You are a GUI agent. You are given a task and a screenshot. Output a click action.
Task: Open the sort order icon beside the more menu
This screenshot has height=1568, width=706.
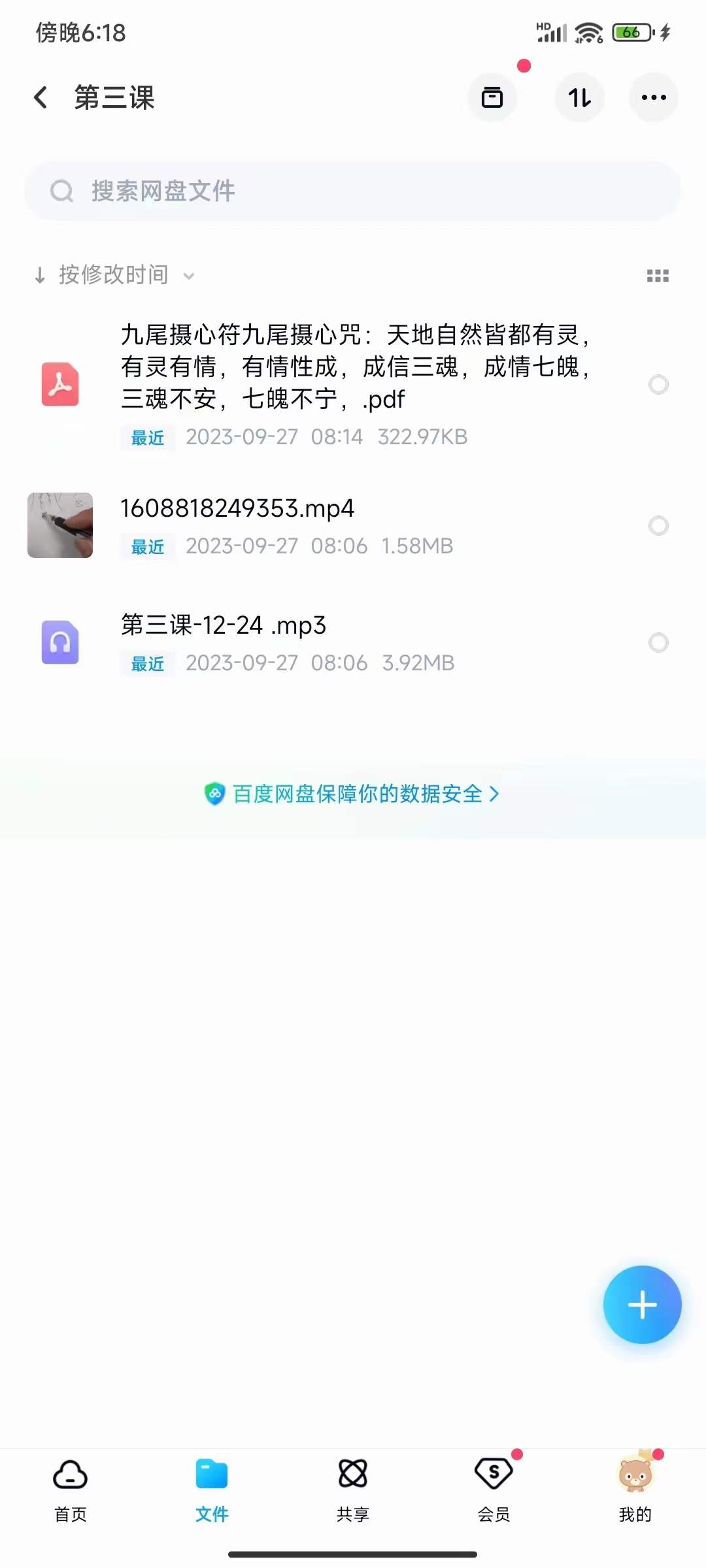579,97
